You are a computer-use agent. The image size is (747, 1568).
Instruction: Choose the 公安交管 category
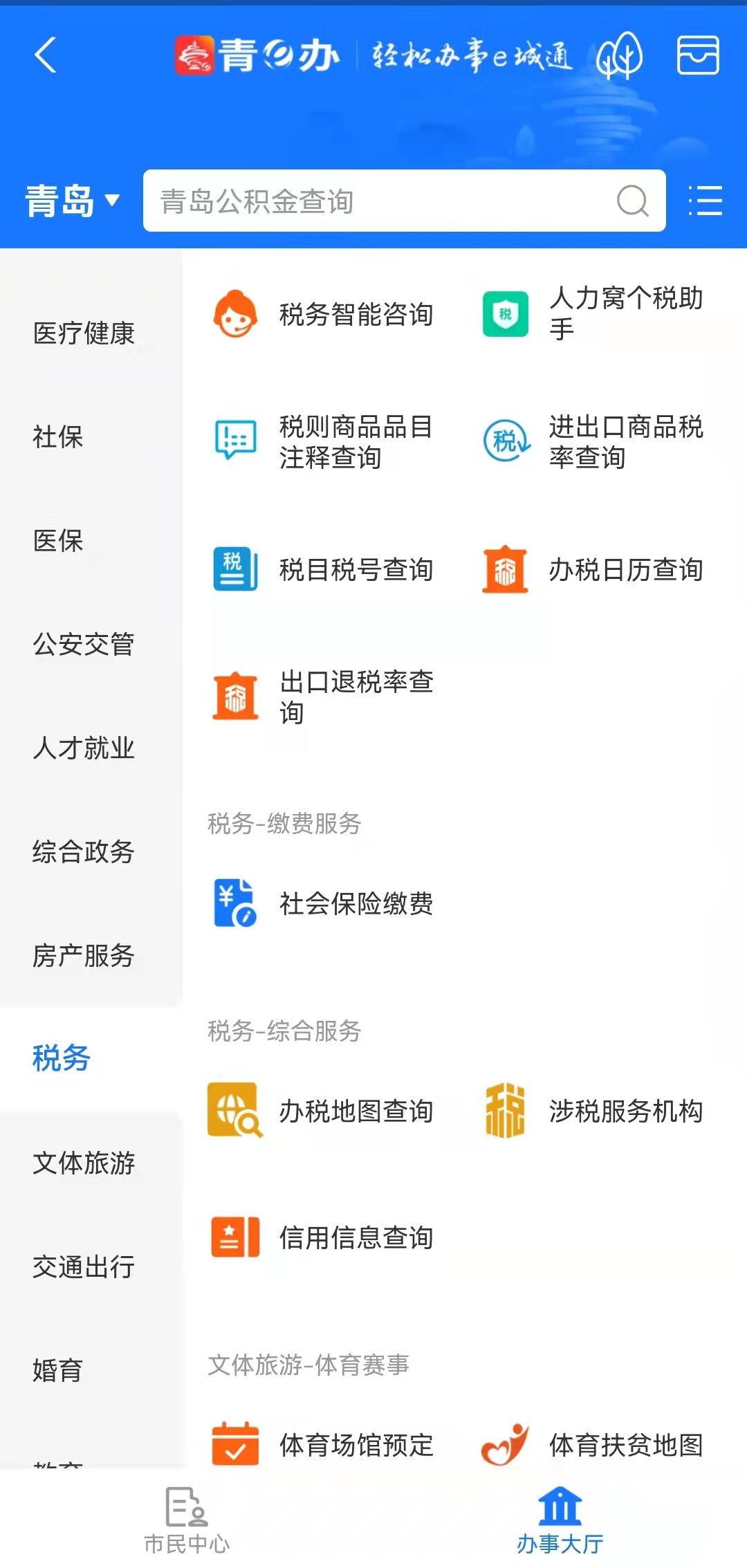(x=84, y=645)
